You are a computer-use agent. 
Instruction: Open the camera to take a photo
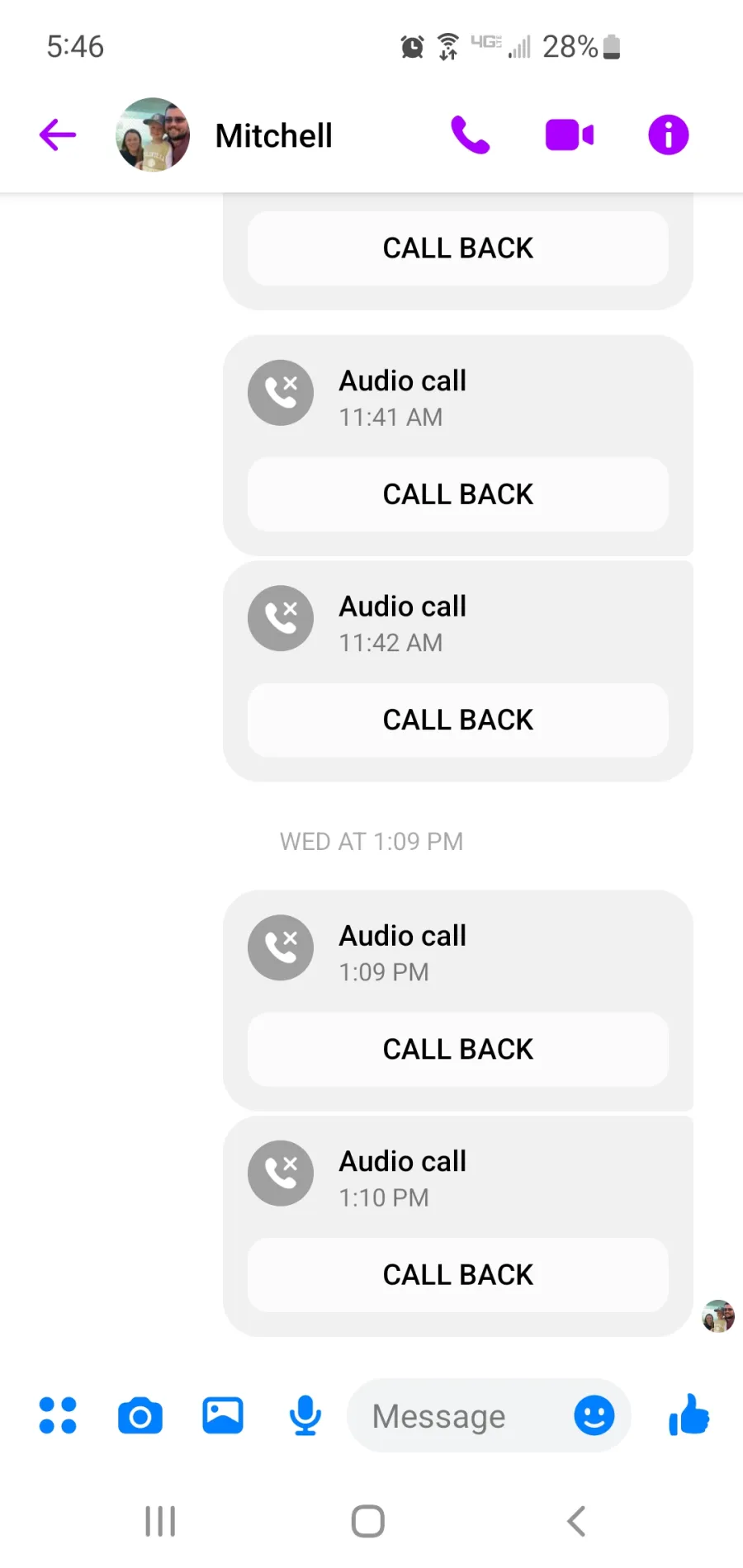140,1416
